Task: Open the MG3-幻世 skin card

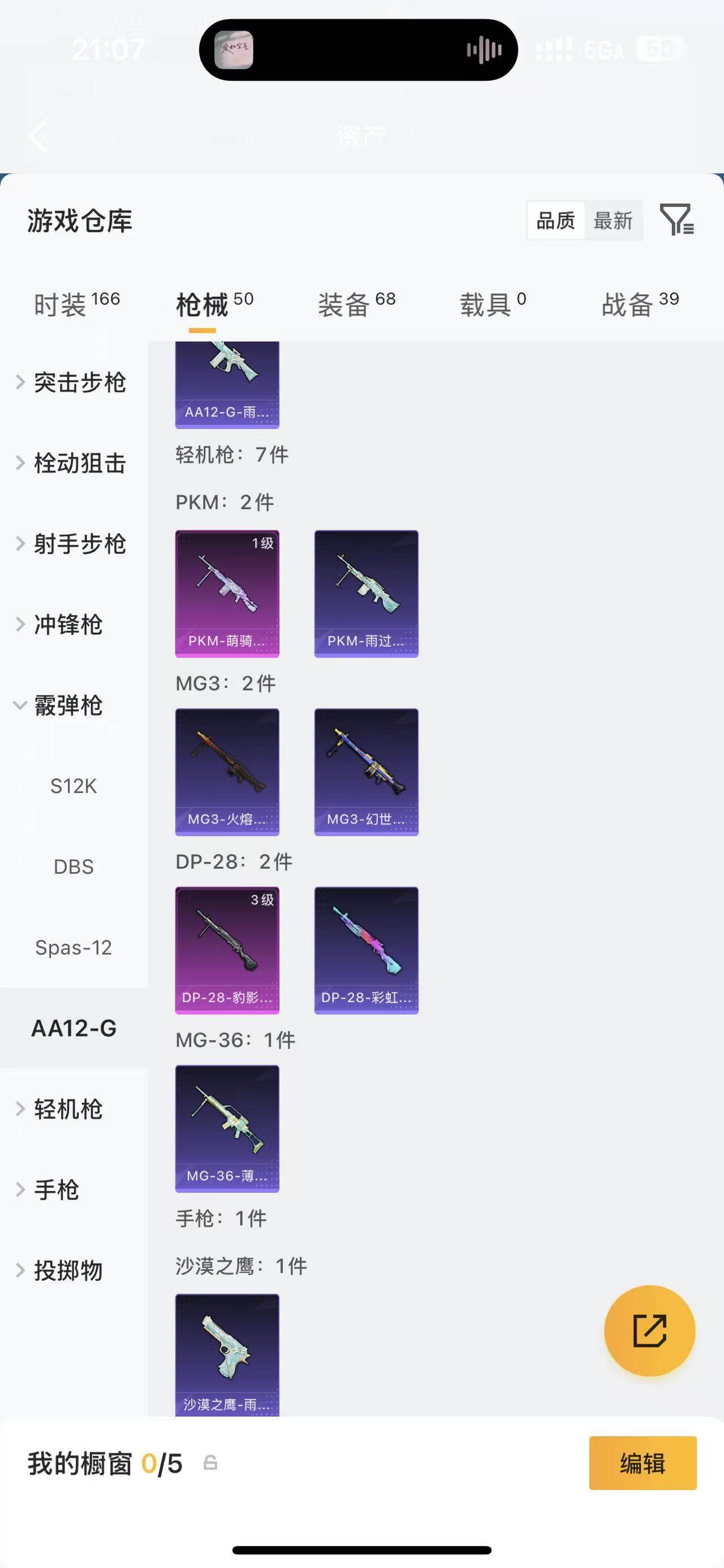Action: 366,772
